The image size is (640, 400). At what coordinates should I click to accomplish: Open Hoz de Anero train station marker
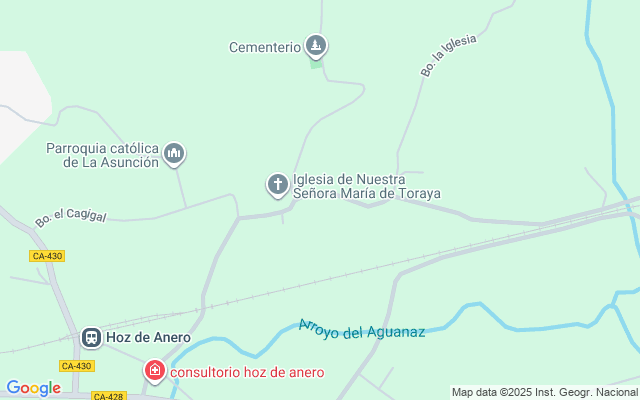[x=91, y=338]
